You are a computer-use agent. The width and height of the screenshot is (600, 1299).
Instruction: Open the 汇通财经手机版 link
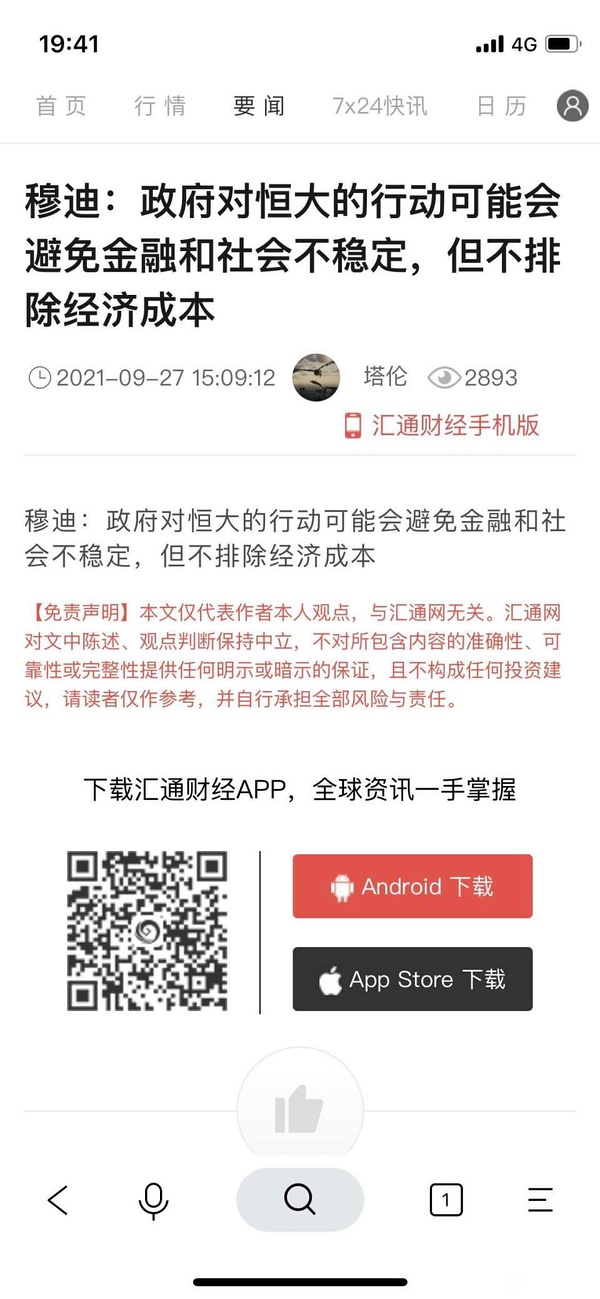click(x=442, y=425)
